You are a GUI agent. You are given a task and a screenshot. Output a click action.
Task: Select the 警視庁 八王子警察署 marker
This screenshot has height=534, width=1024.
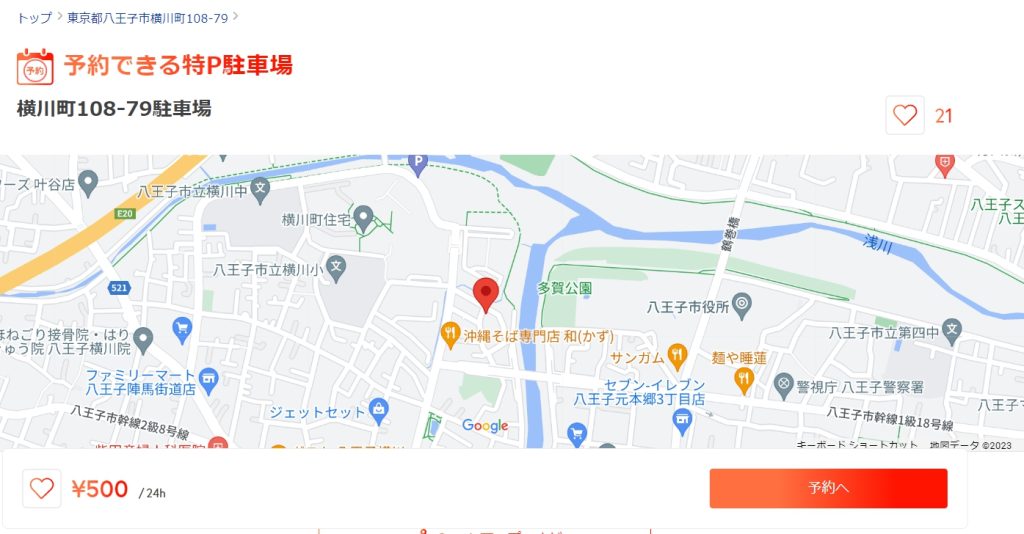(x=784, y=384)
